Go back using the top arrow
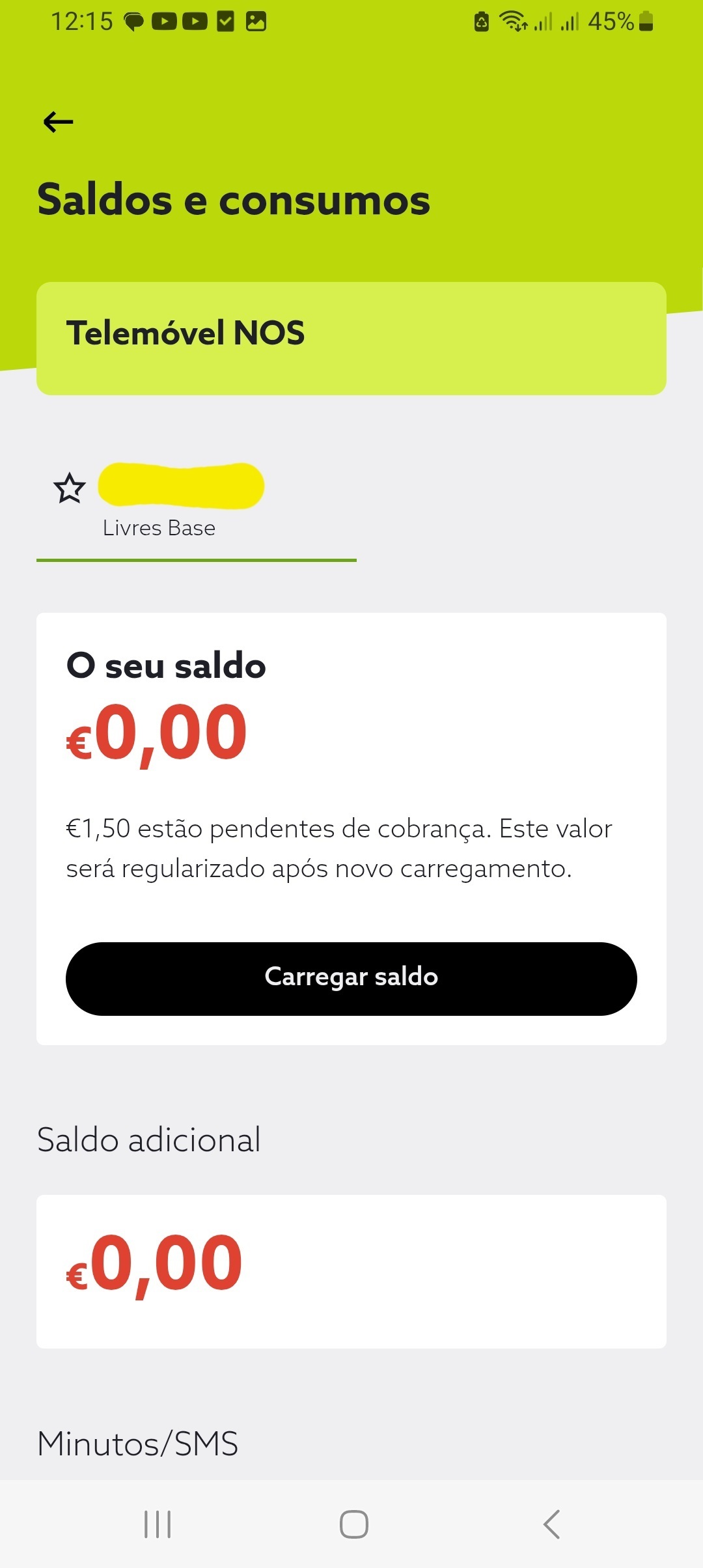Screen dimensions: 703x1568 58,122
